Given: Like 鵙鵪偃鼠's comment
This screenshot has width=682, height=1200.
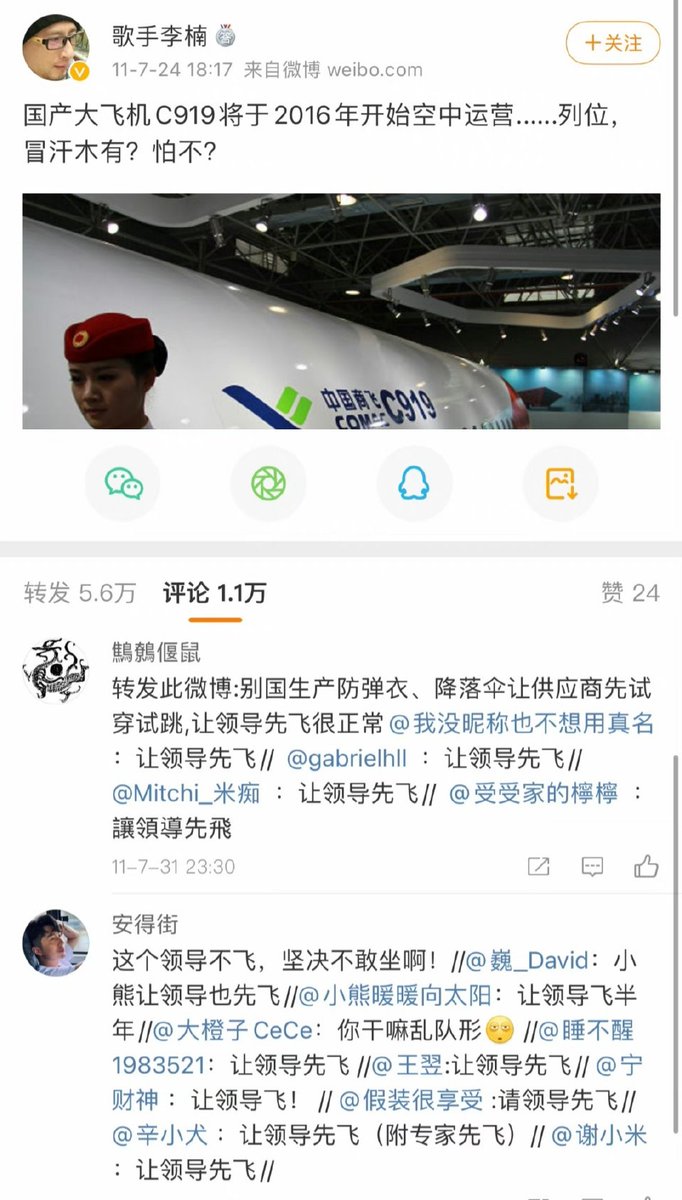Looking at the screenshot, I should click(x=647, y=866).
